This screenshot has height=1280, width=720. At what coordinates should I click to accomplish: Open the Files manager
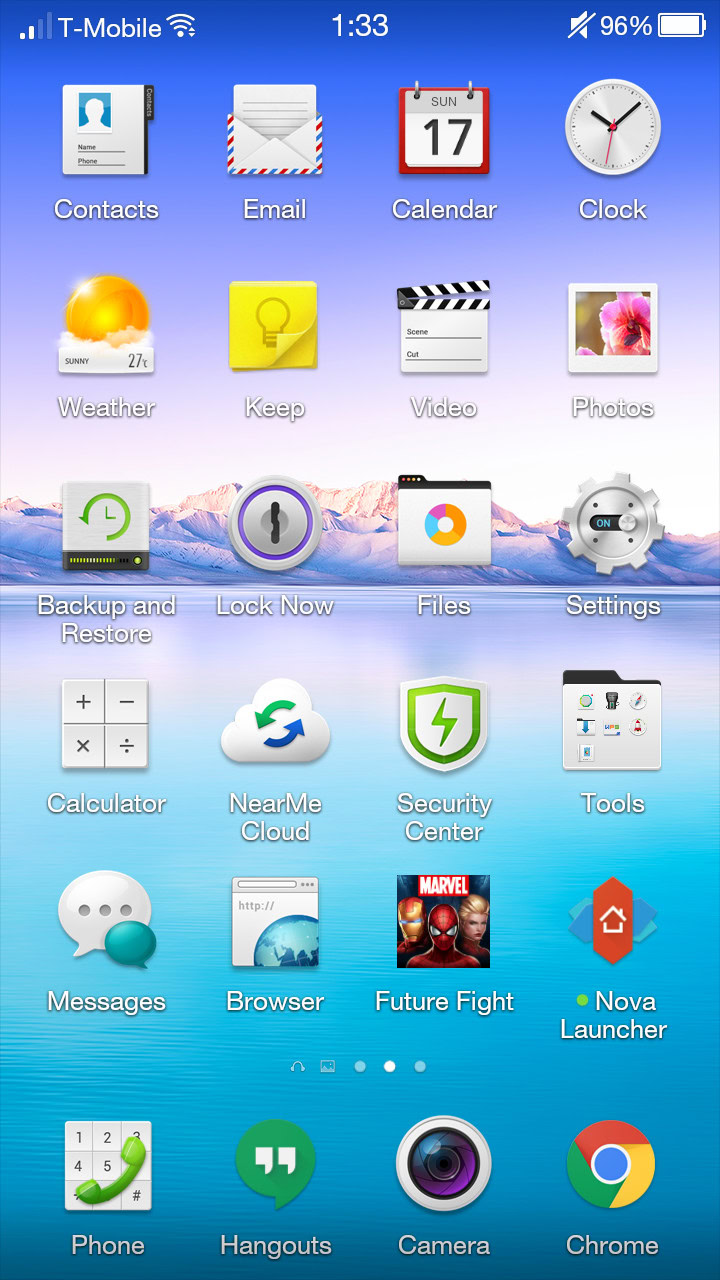click(444, 523)
